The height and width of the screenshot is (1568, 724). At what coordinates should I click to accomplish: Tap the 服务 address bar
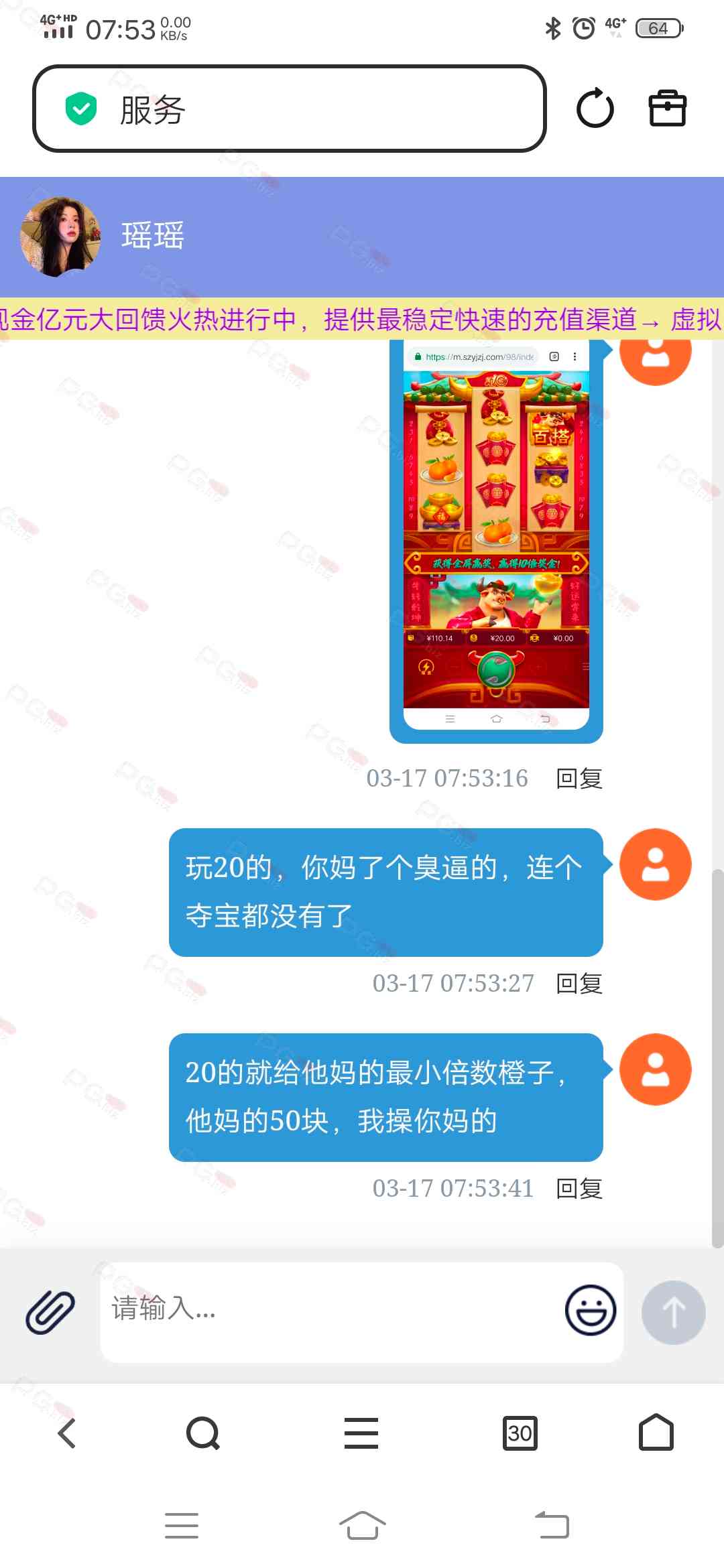(x=288, y=109)
